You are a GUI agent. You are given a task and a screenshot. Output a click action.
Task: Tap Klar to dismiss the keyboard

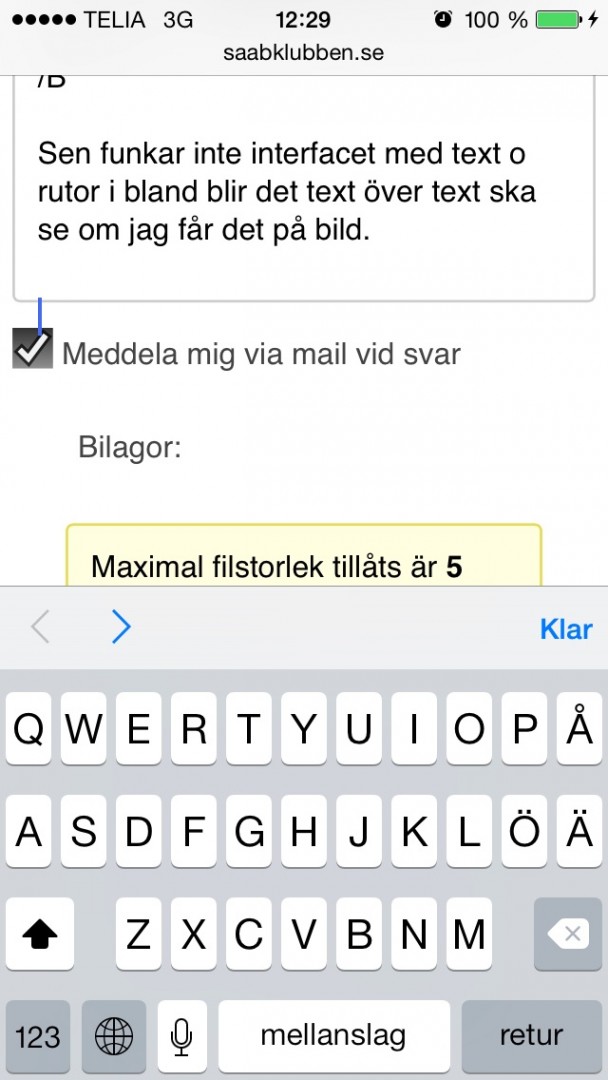click(565, 629)
